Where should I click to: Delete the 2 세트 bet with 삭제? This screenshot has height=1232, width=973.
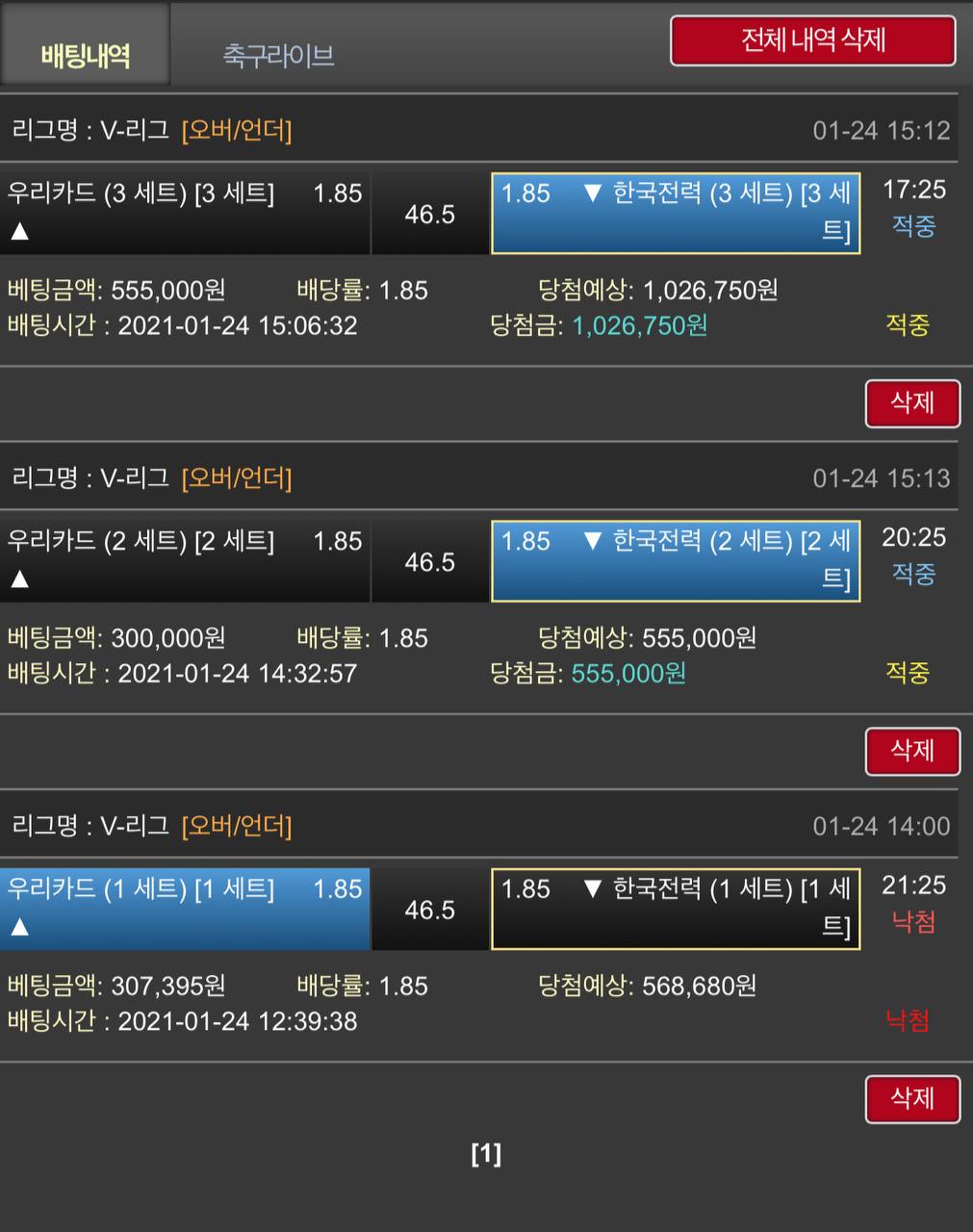click(x=911, y=751)
